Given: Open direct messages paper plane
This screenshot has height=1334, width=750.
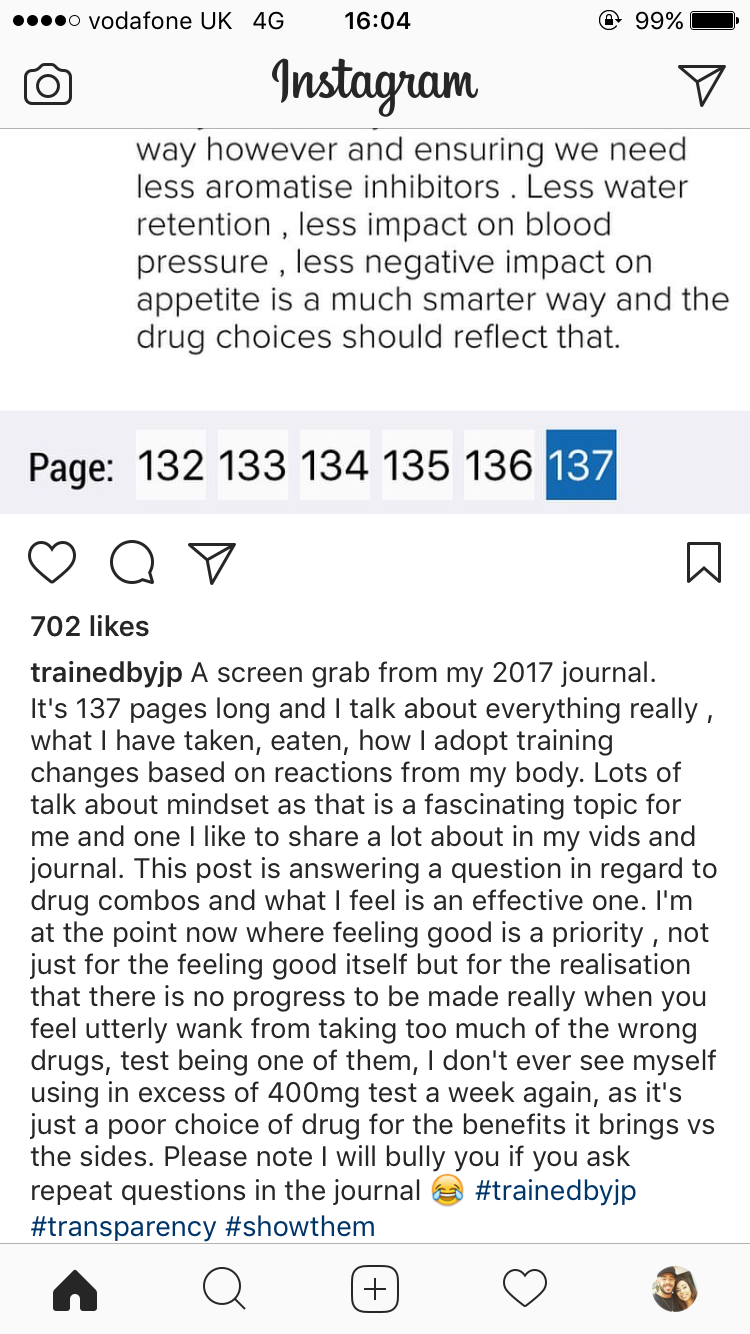Looking at the screenshot, I should coord(701,85).
